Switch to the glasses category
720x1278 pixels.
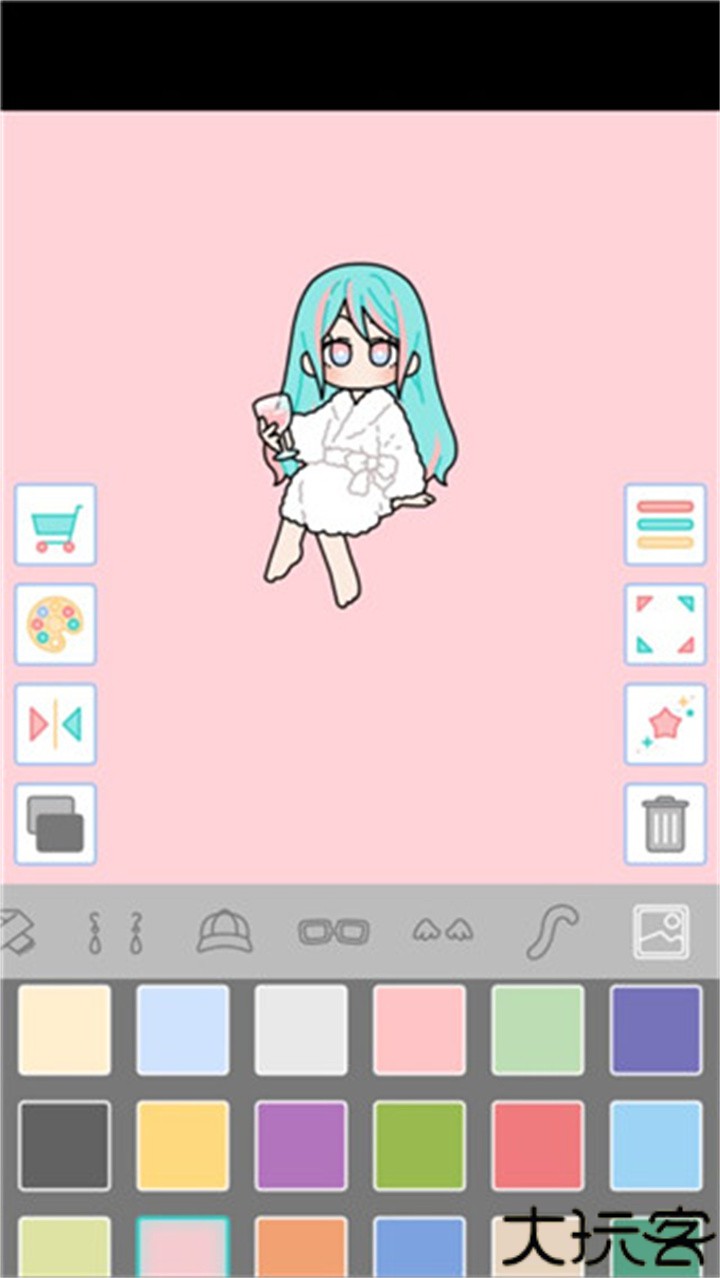(334, 932)
